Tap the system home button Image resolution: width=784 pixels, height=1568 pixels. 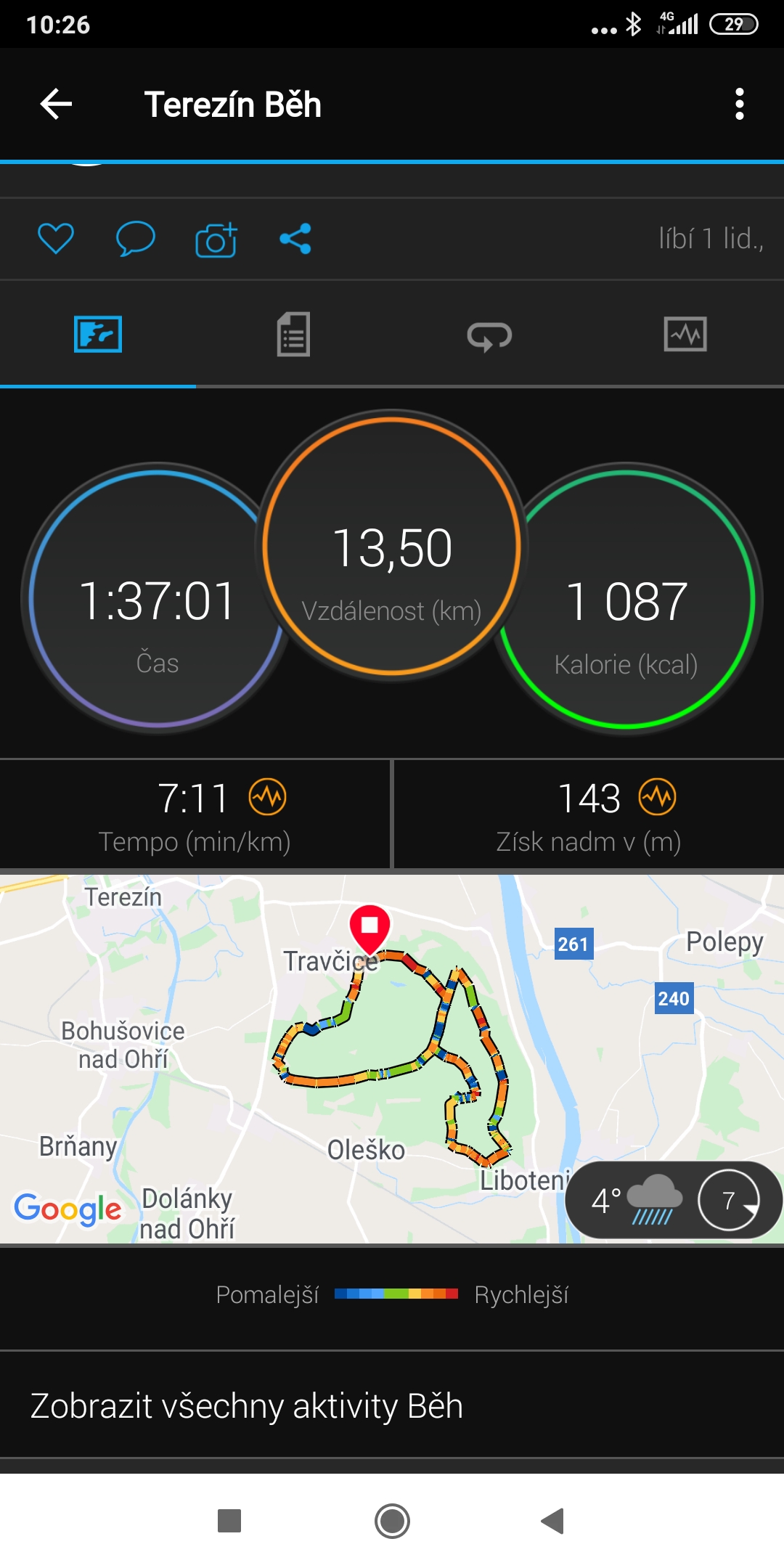click(392, 1521)
